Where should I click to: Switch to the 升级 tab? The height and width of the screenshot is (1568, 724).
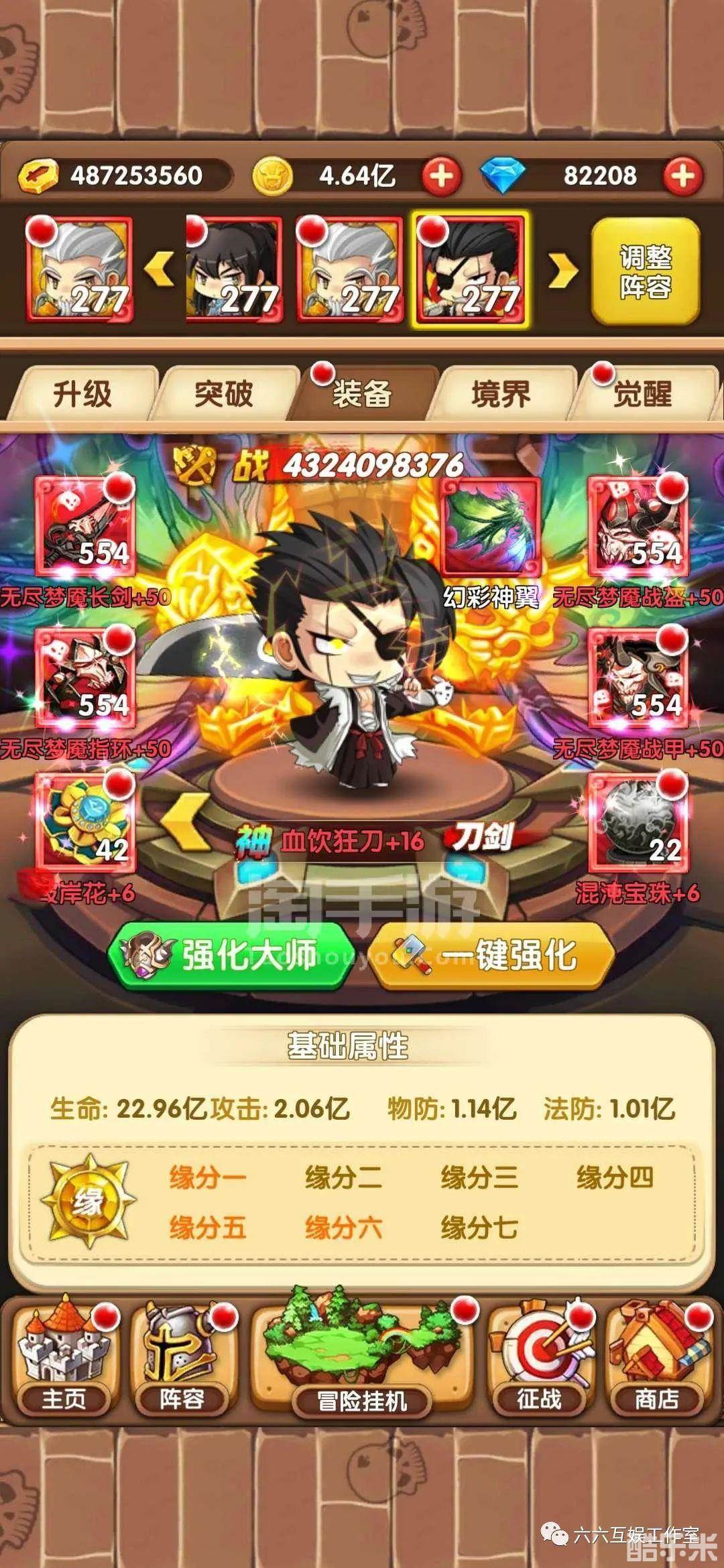(82, 394)
